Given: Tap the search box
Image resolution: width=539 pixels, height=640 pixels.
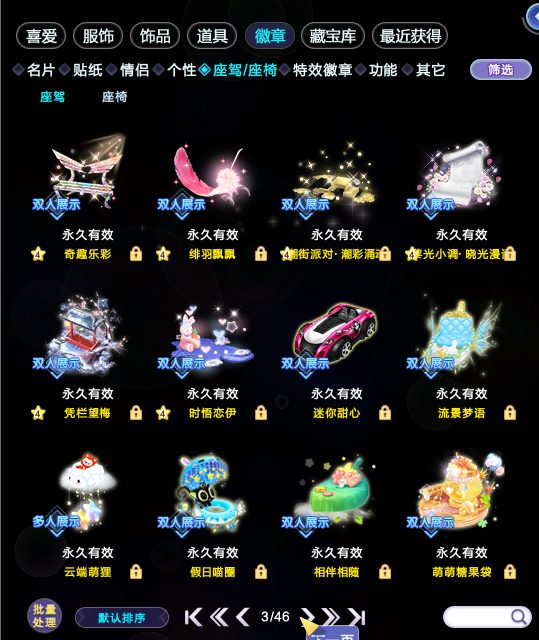Looking at the screenshot, I should 487,617.
